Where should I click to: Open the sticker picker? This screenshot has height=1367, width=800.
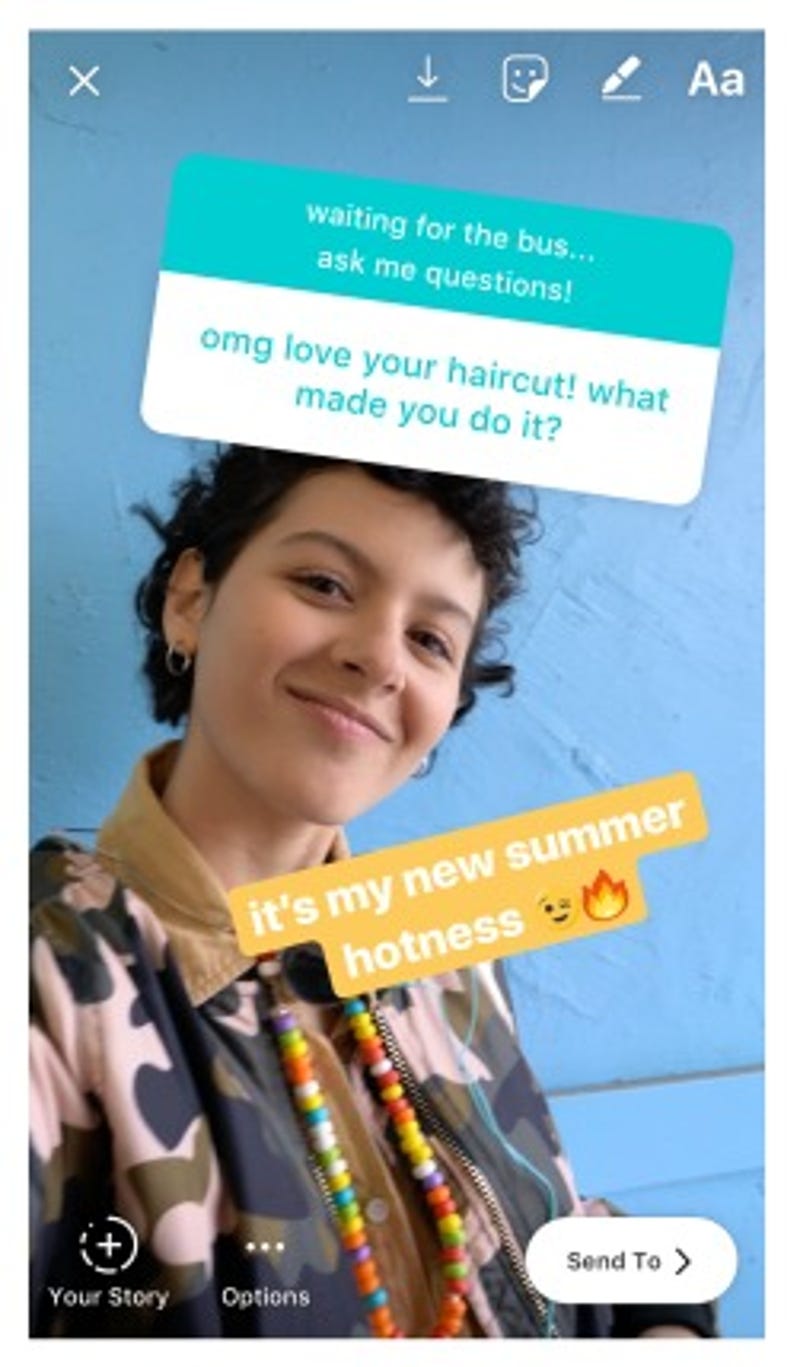(525, 79)
